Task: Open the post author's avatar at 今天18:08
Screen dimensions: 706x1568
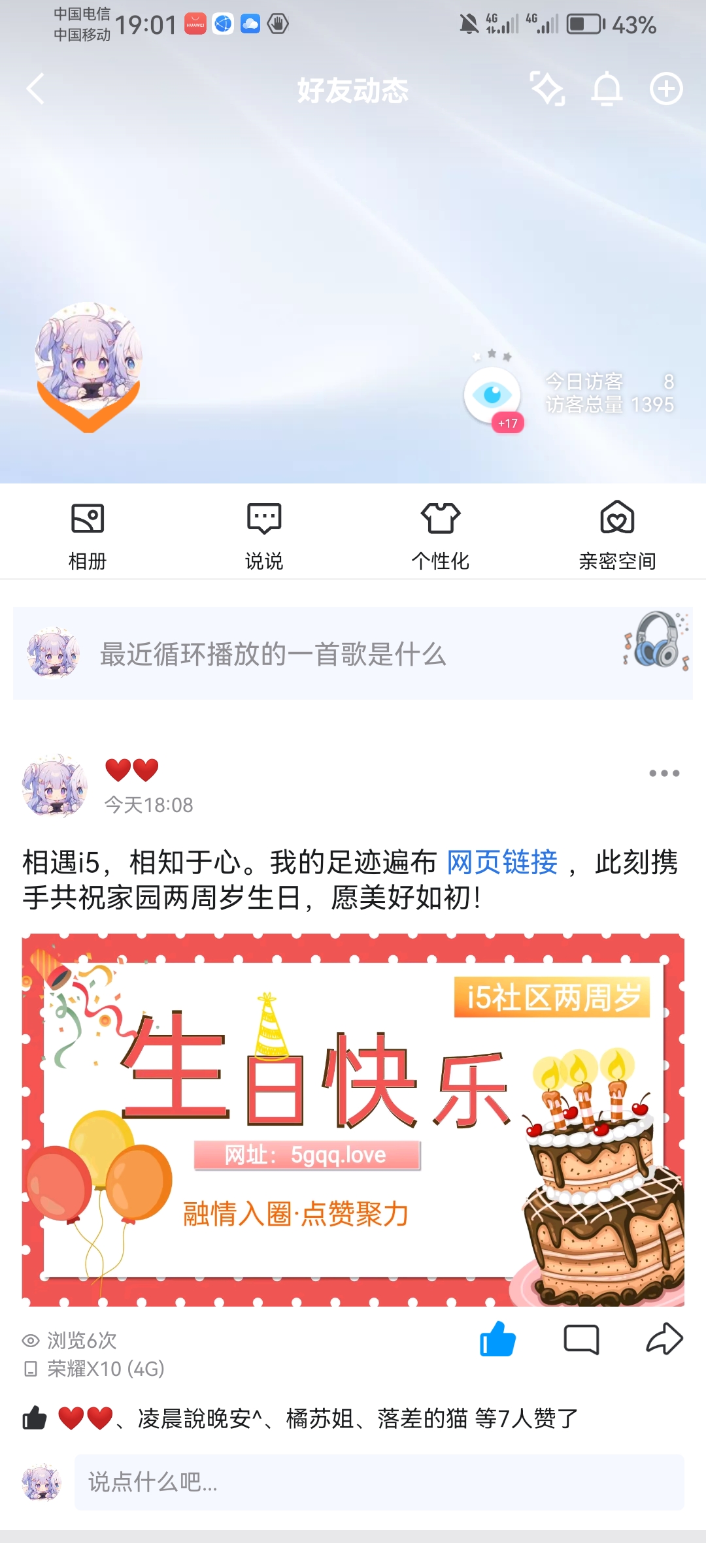Action: point(55,786)
